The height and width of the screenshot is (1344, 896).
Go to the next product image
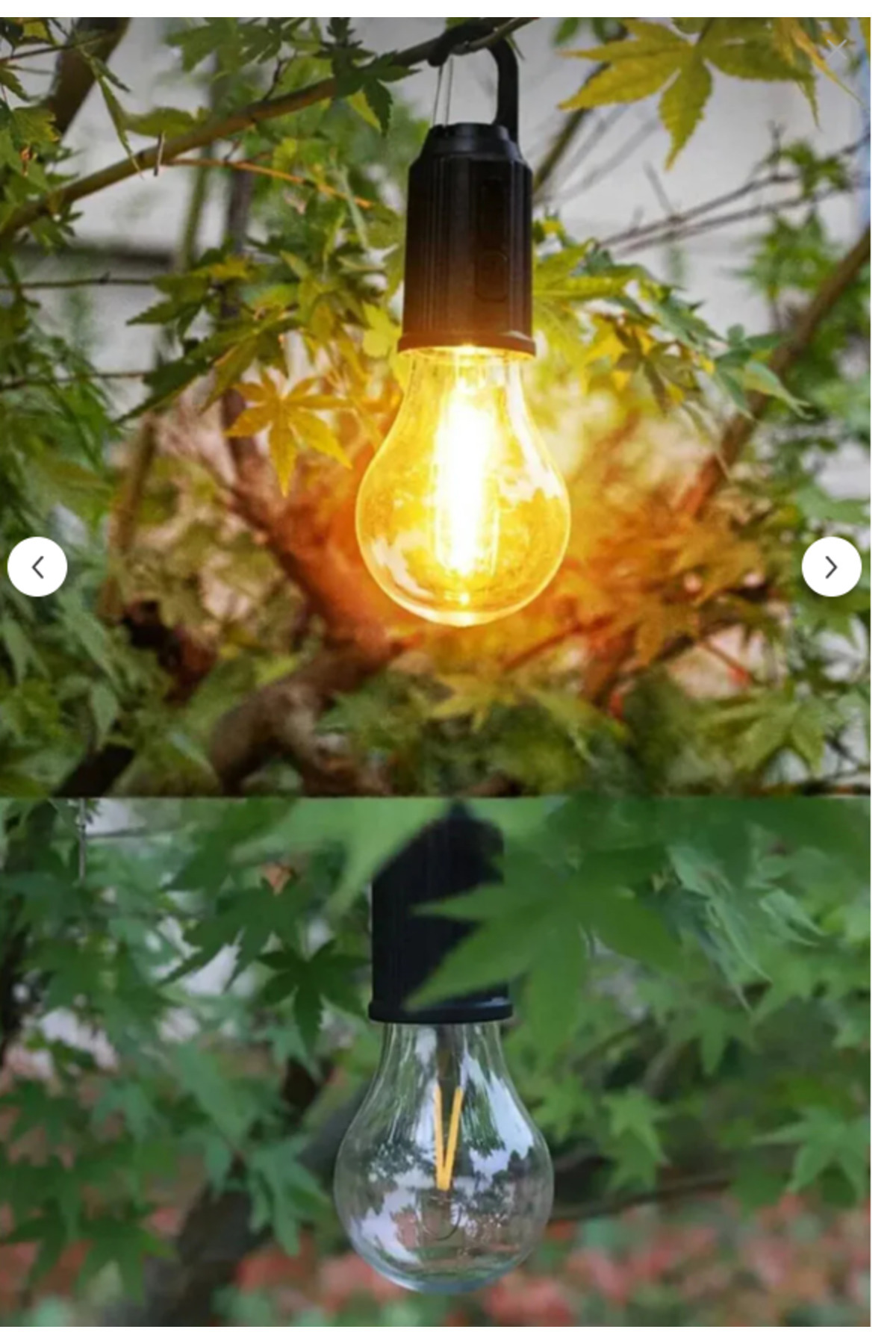tap(832, 567)
